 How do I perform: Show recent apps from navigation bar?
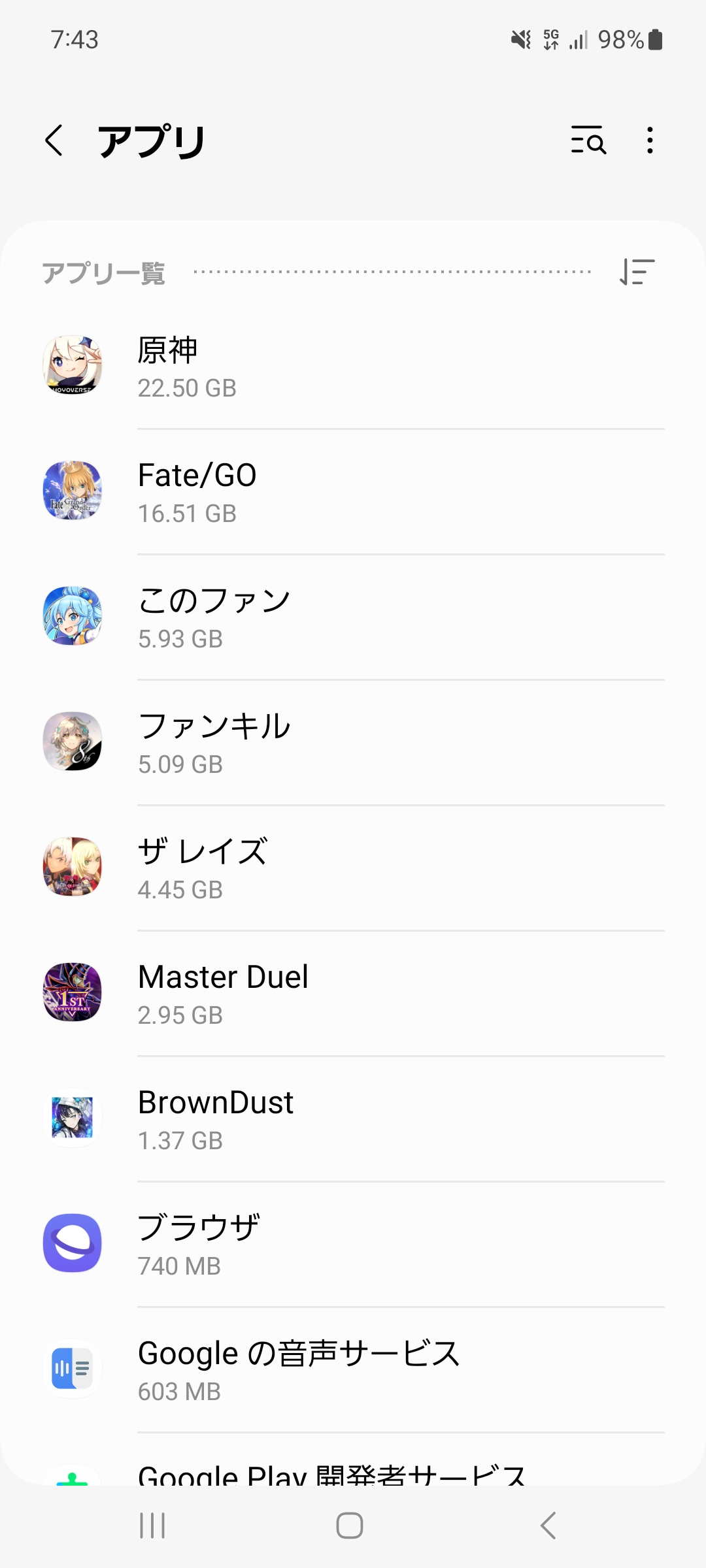point(152,1526)
